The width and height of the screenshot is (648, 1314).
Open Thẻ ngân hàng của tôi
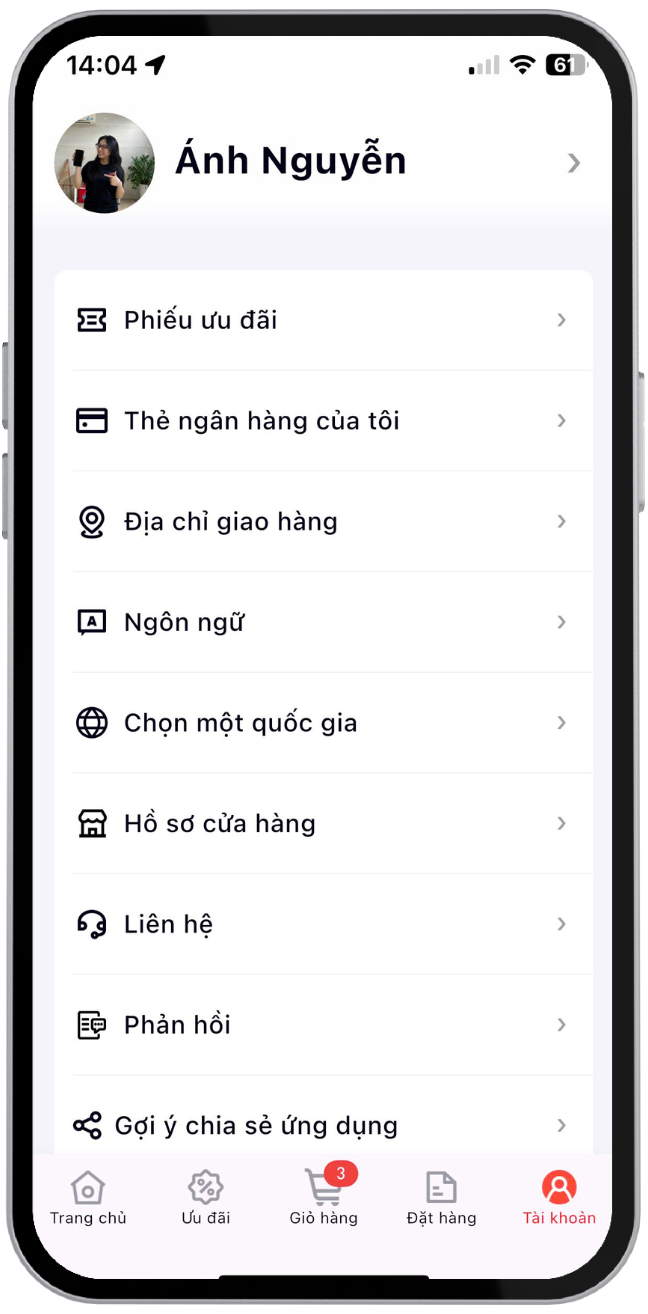322,421
